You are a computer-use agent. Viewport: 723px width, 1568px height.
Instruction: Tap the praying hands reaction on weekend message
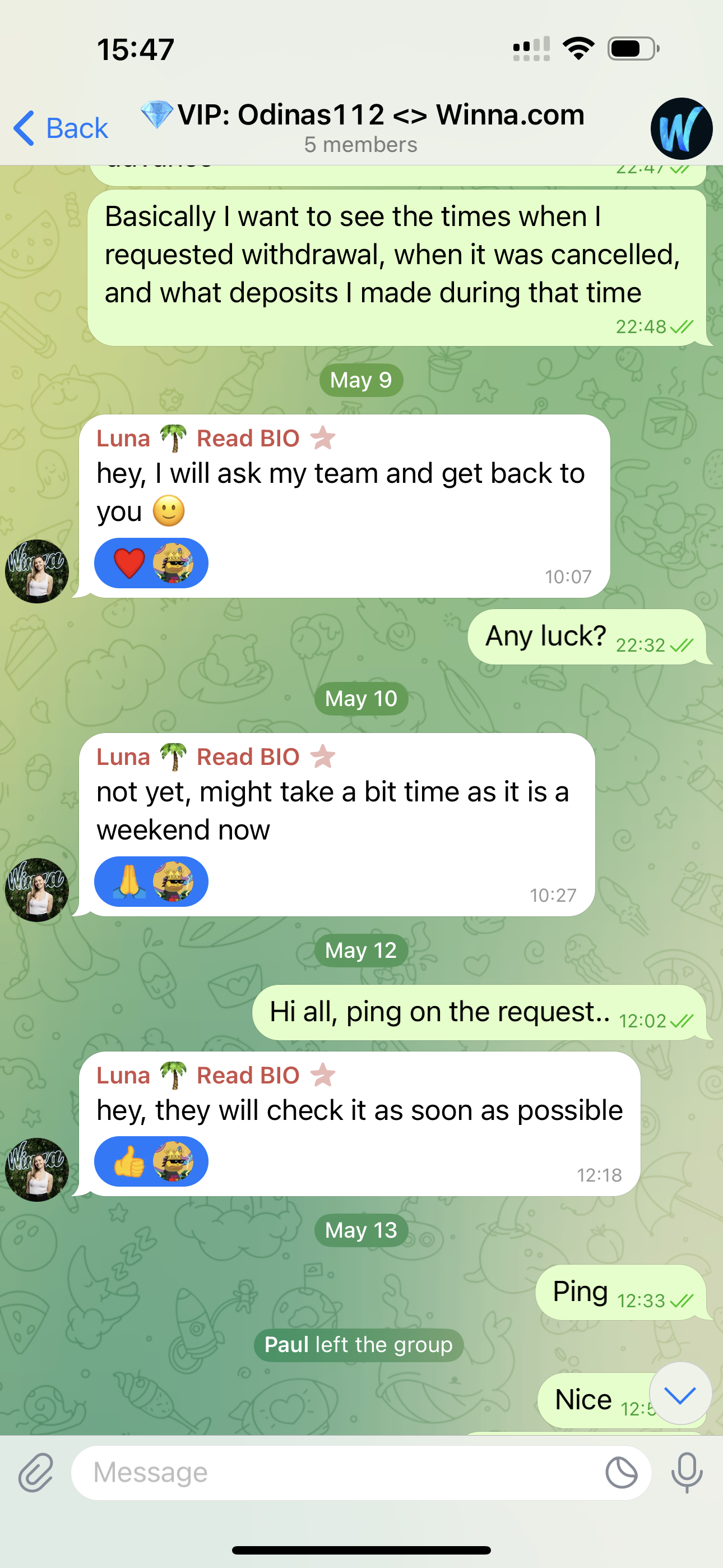pyautogui.click(x=129, y=882)
